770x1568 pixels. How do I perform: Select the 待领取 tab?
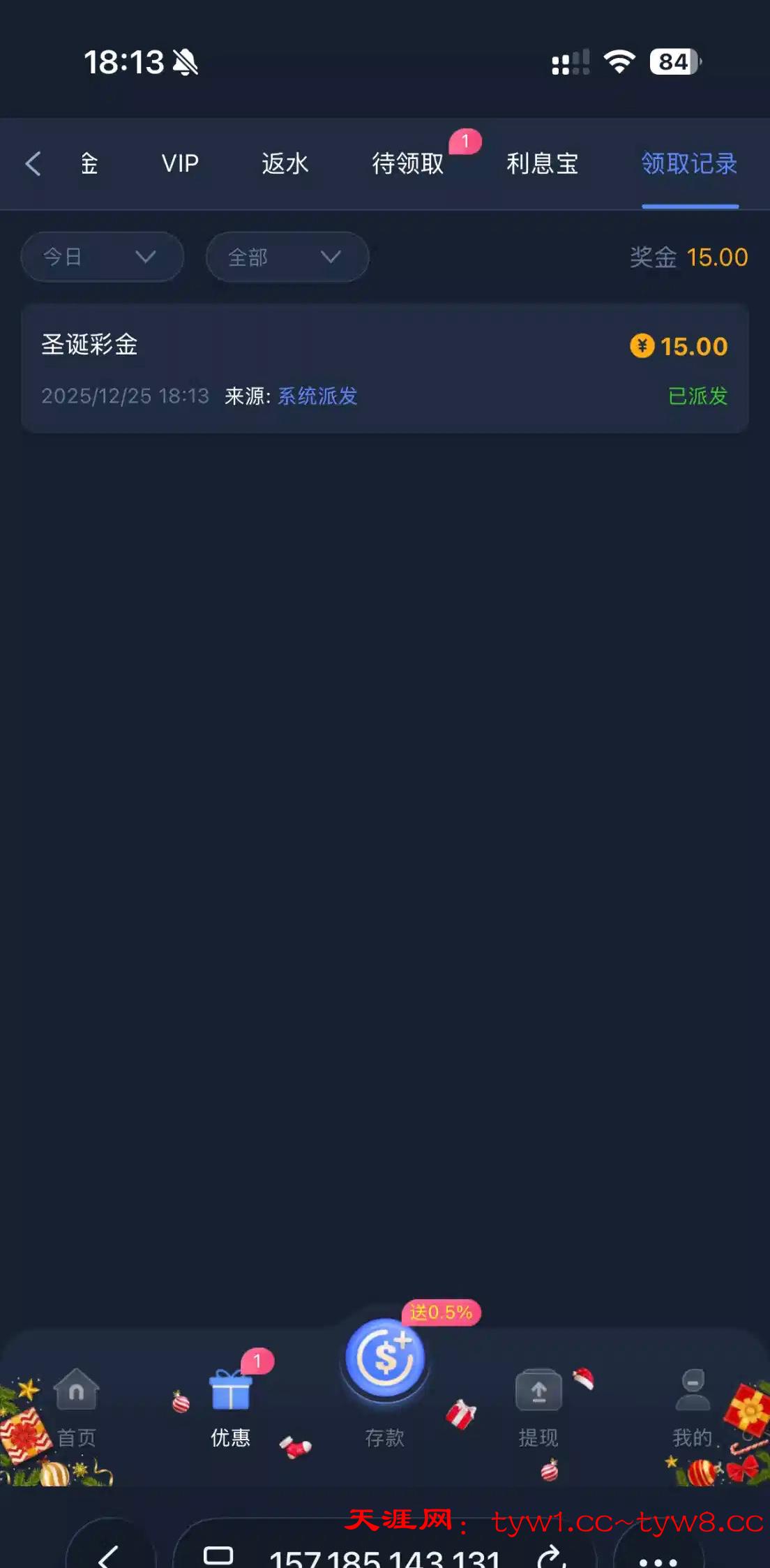tap(408, 164)
